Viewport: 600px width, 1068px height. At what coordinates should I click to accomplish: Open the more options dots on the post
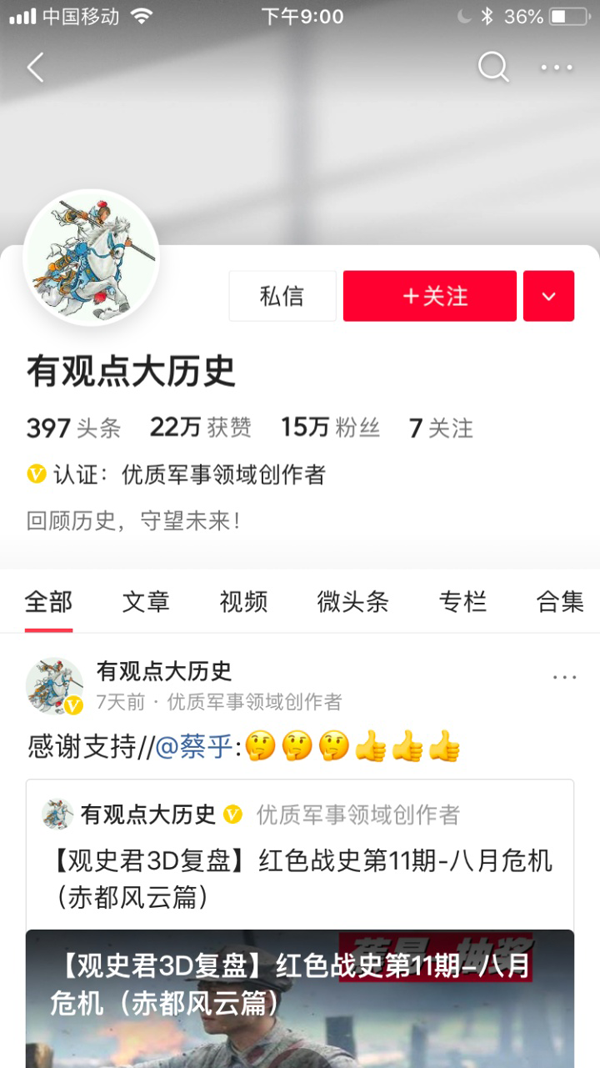coord(565,677)
